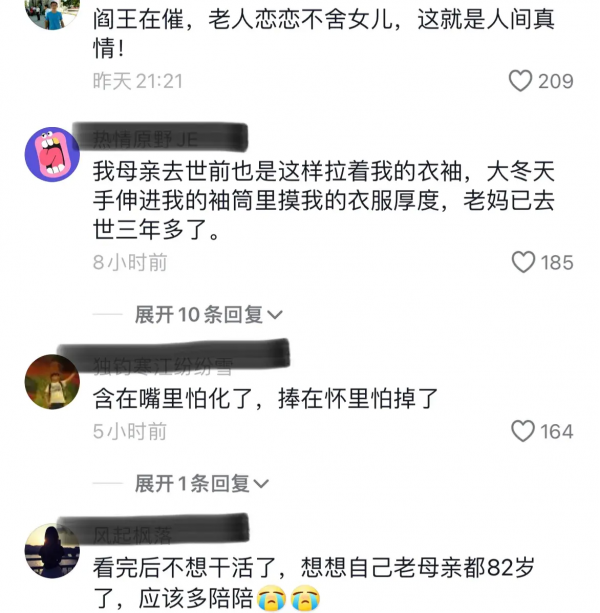Open avatar of 看完后不想干活了 commenter

click(x=52, y=551)
